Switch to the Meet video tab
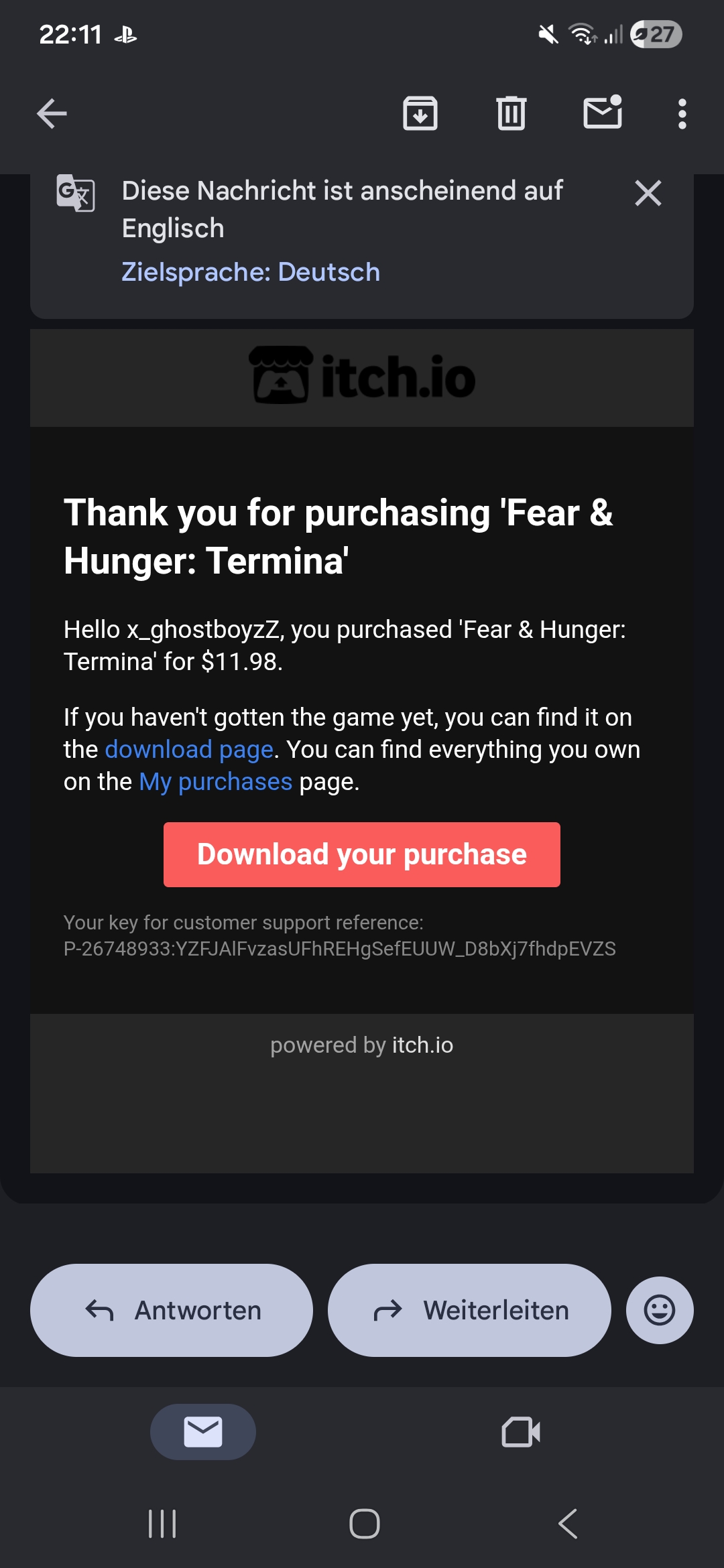This screenshot has height=1568, width=724. pyautogui.click(x=521, y=1432)
